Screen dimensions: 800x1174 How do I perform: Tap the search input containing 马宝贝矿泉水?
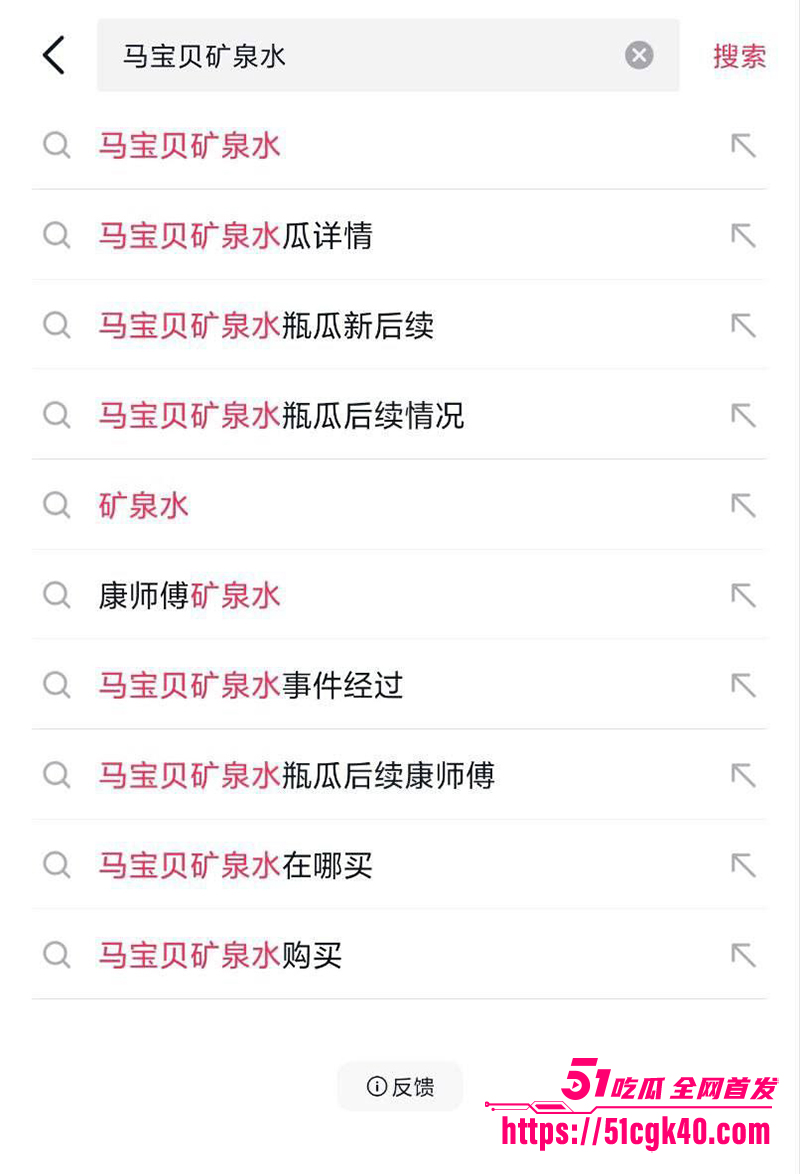pyautogui.click(x=350, y=56)
